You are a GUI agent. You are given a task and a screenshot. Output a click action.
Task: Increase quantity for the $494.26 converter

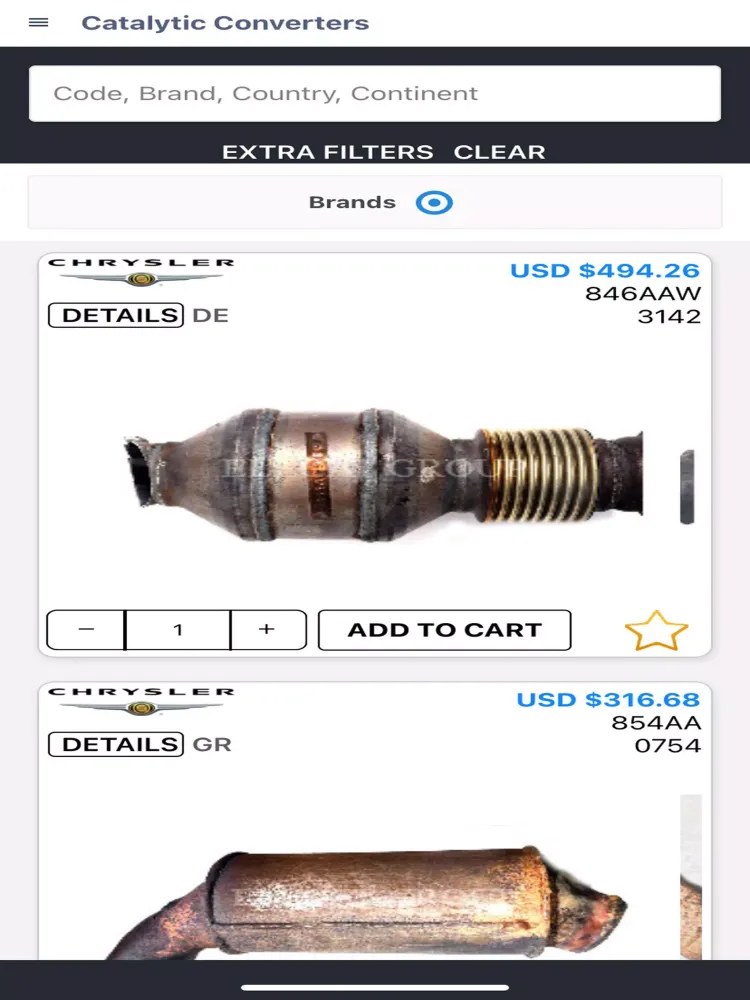[x=267, y=630]
